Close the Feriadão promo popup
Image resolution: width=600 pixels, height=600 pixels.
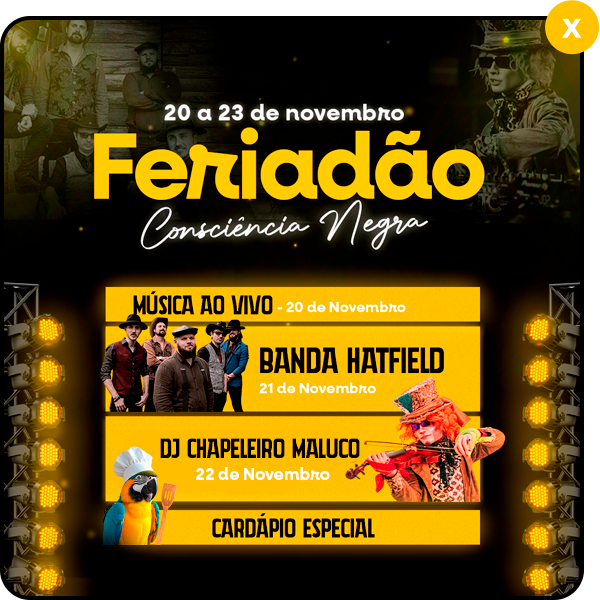coord(572,28)
